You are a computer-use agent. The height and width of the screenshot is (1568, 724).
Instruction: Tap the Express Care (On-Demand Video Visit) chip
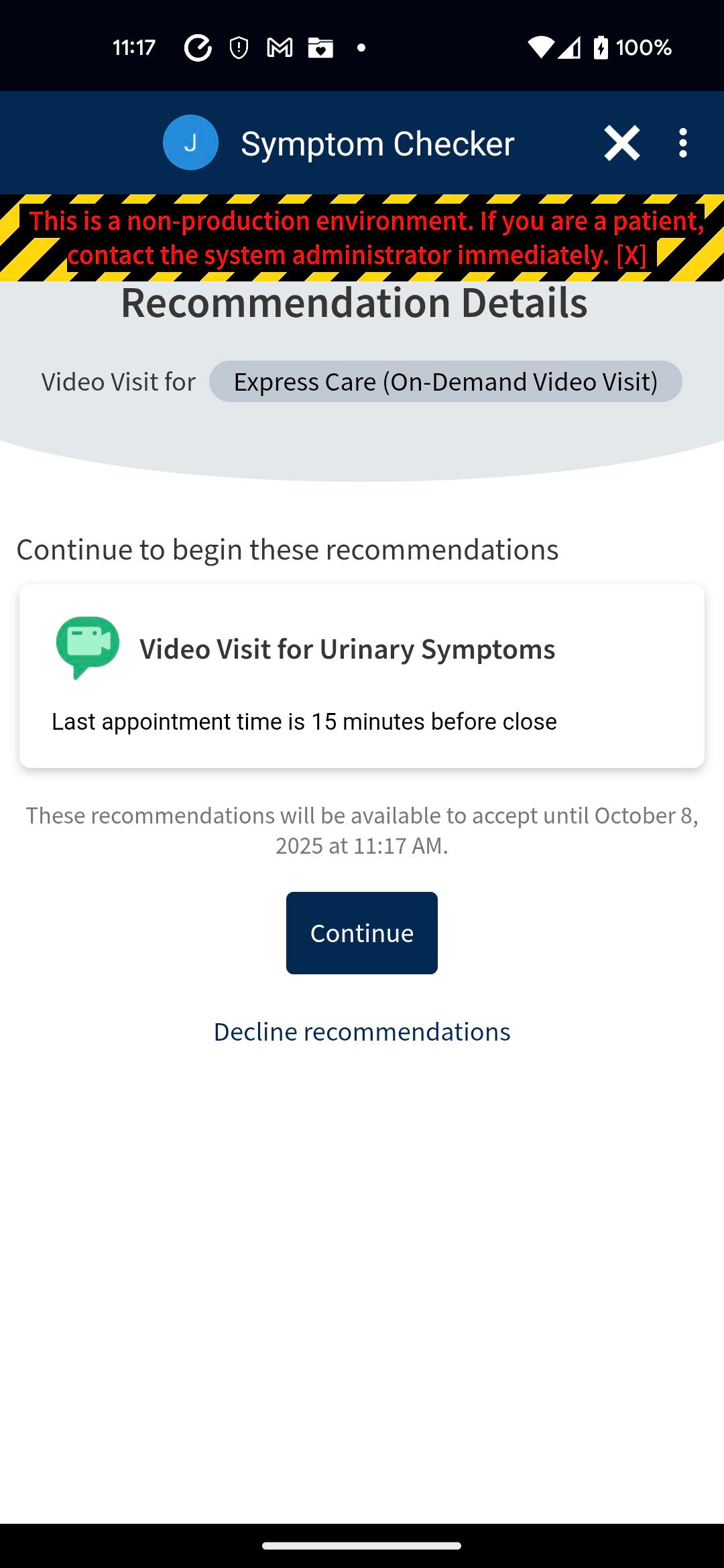446,381
